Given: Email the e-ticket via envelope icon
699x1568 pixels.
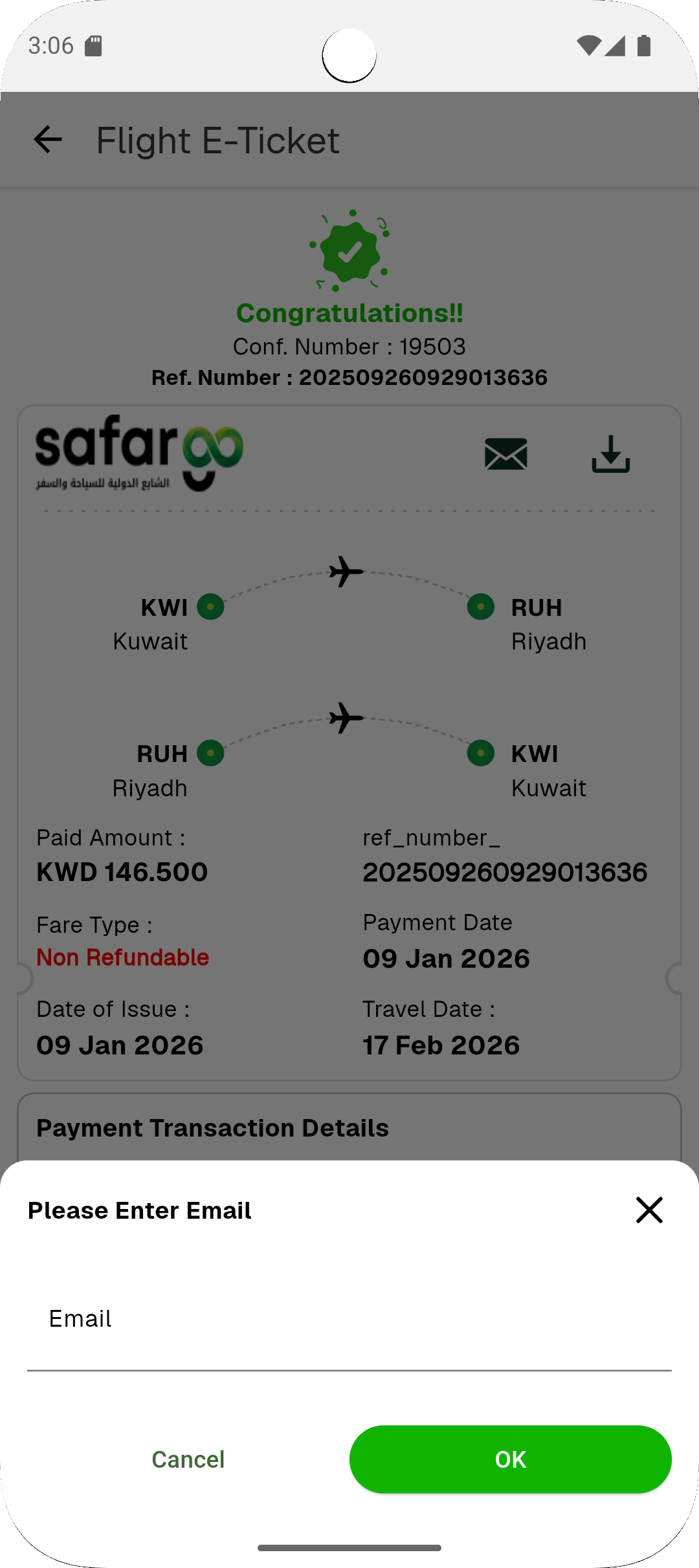Looking at the screenshot, I should (x=505, y=453).
